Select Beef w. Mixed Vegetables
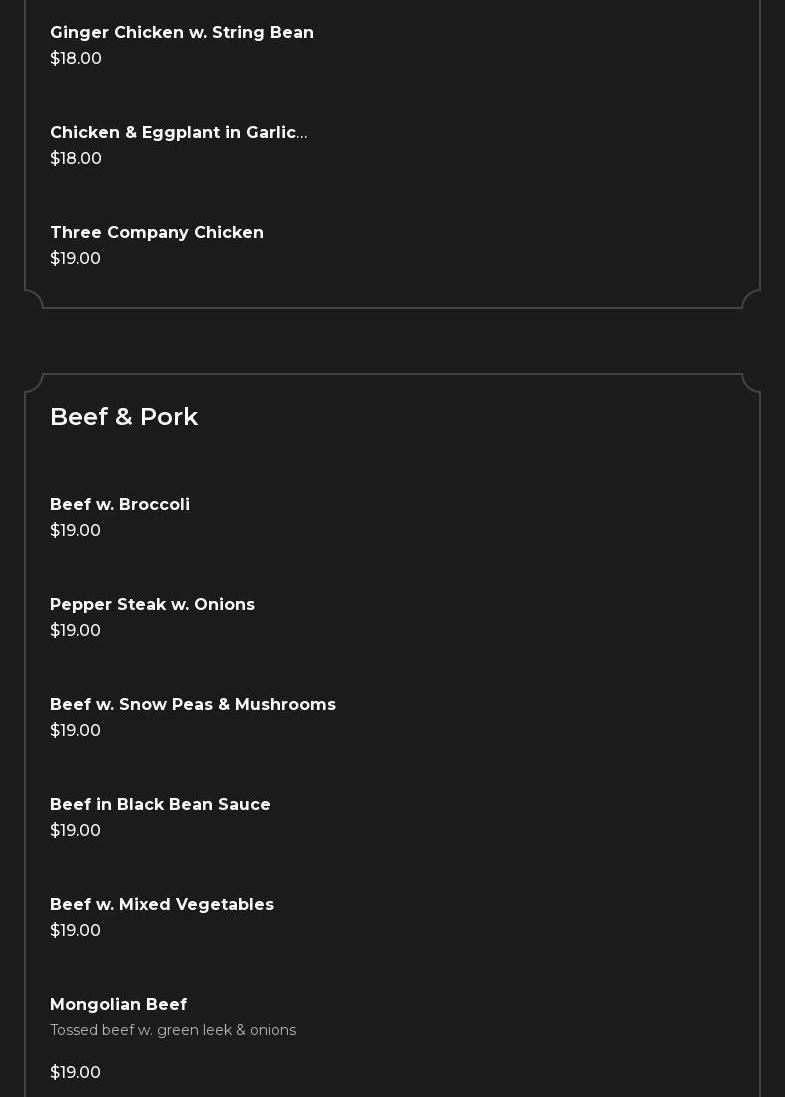 pyautogui.click(x=162, y=905)
